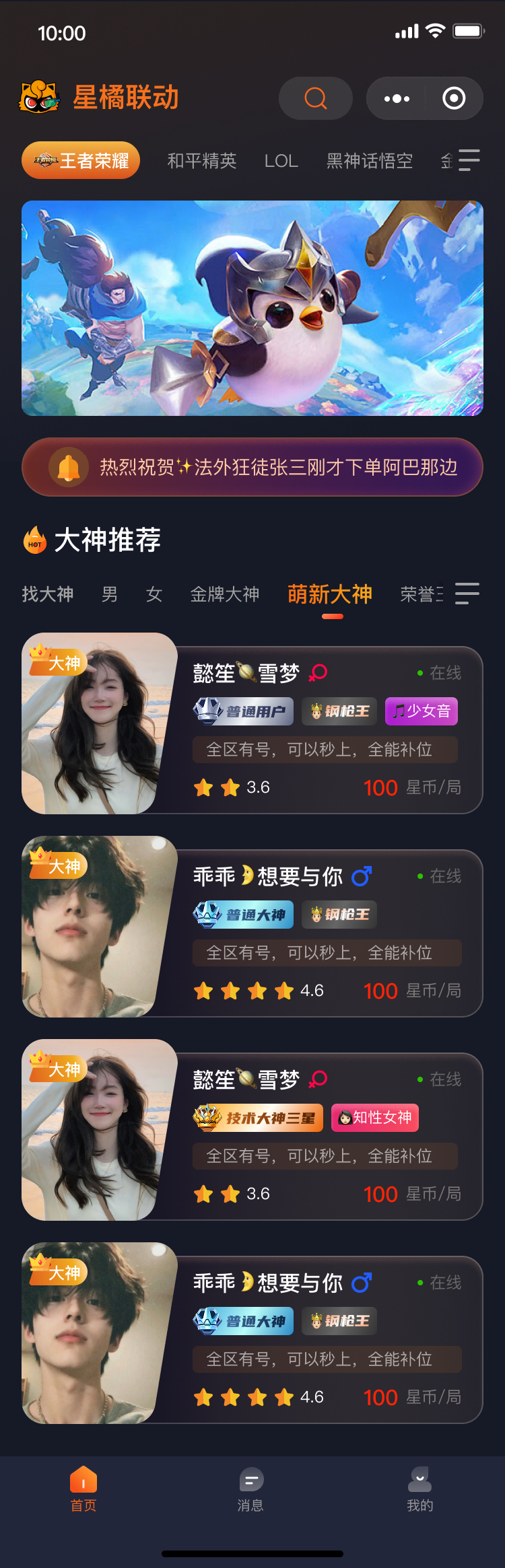Open 懿笙雪梦's card tagged 少女音
Viewport: 505px width, 1568px height.
(252, 724)
